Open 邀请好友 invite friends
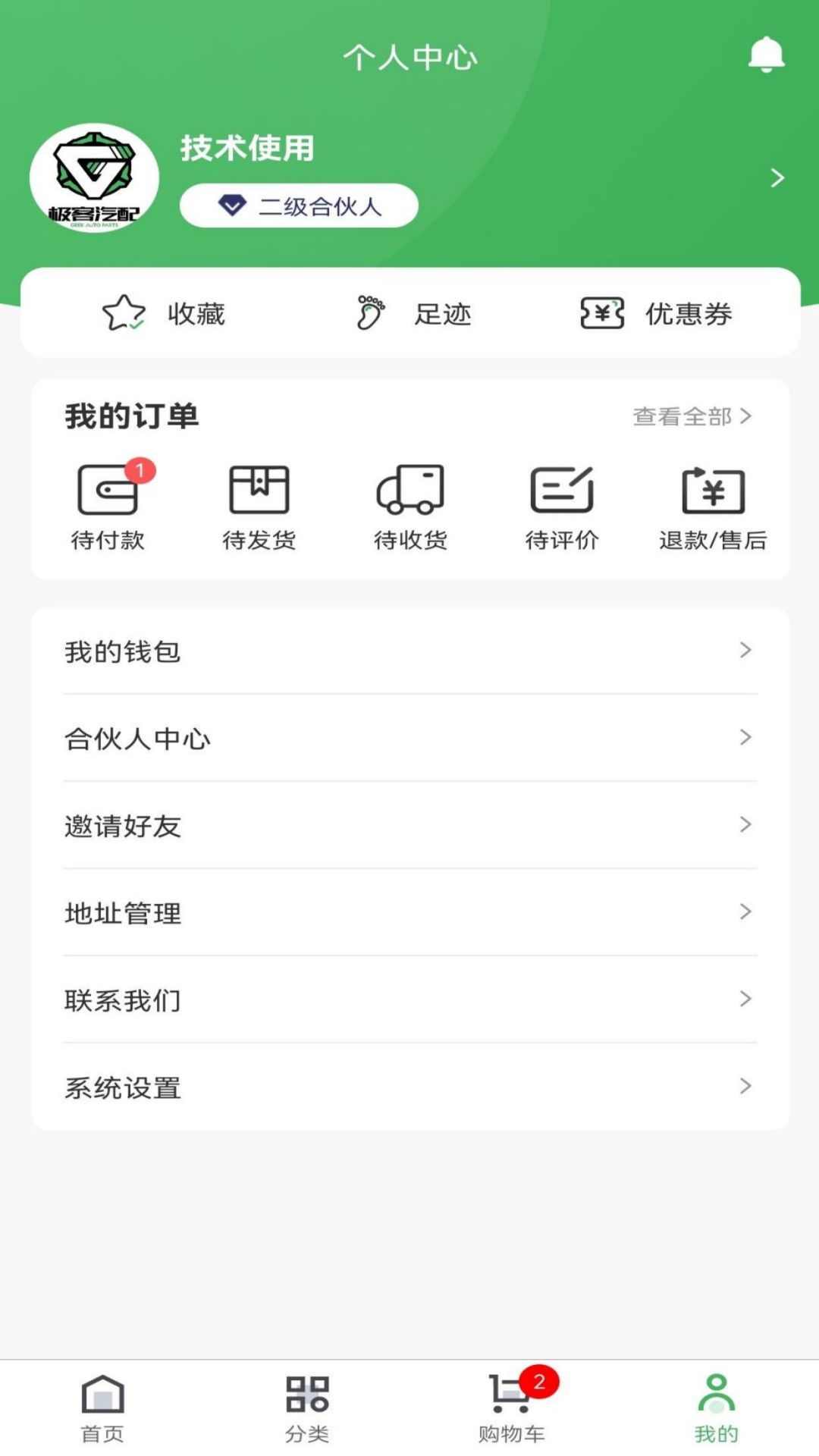 pos(409,826)
